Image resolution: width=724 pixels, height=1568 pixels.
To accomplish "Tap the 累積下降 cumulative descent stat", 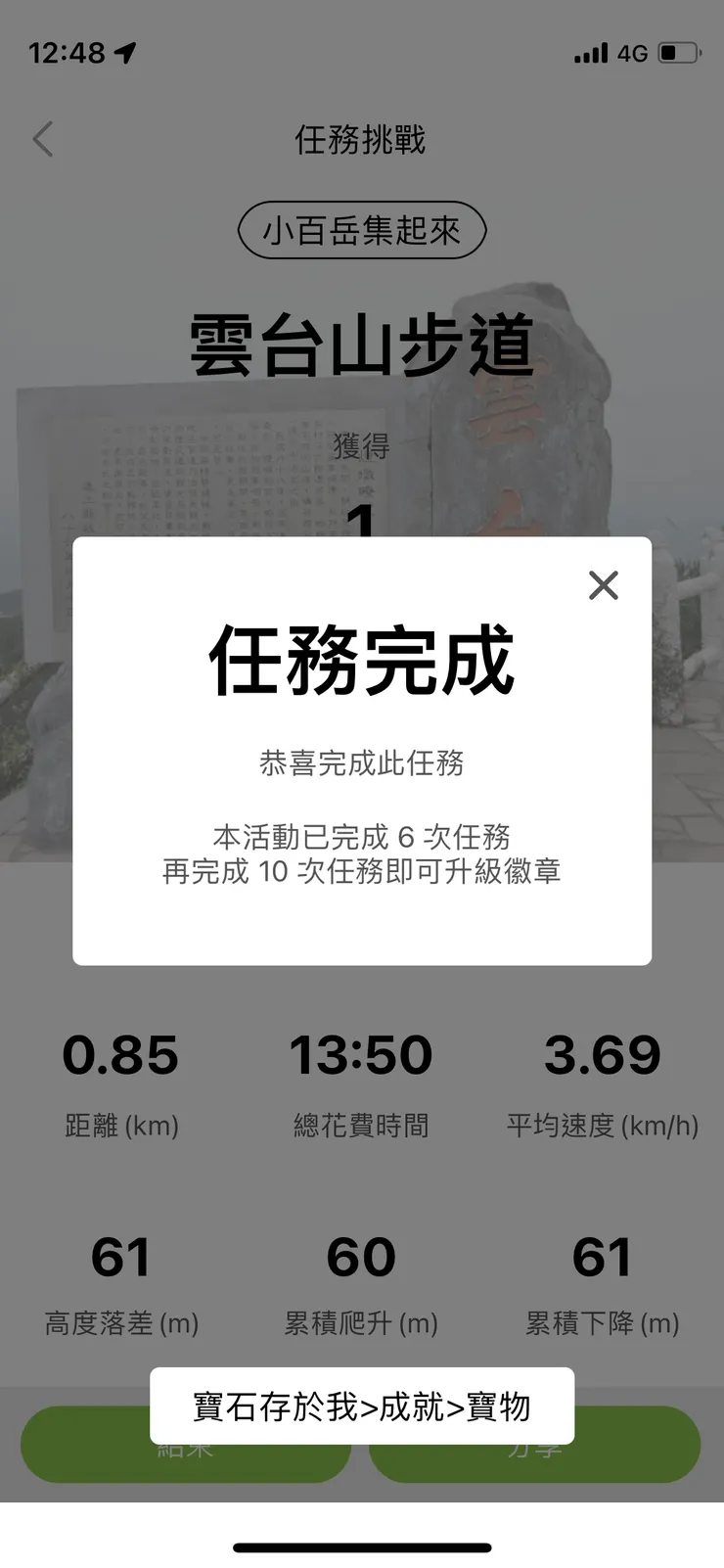I will pyautogui.click(x=601, y=1282).
